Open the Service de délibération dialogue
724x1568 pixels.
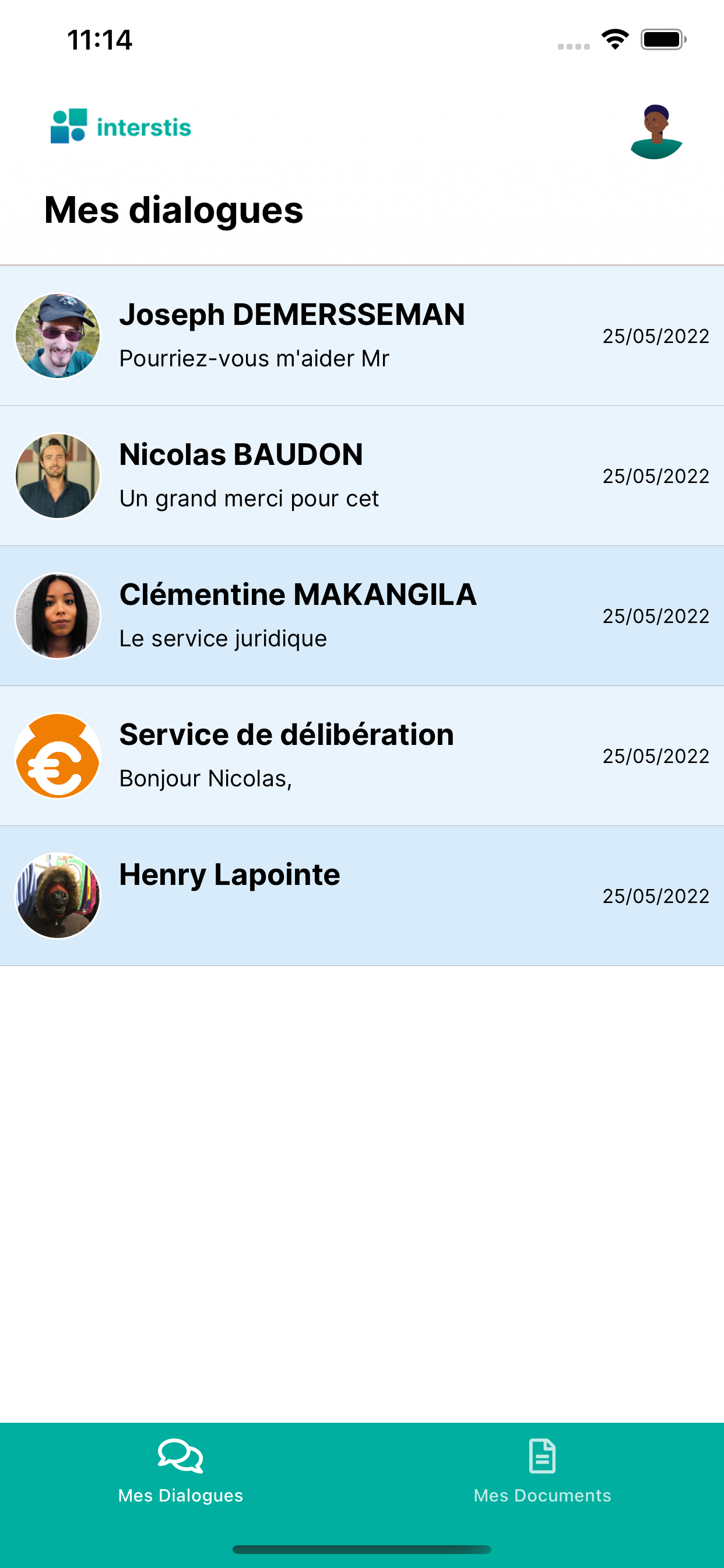click(361, 756)
